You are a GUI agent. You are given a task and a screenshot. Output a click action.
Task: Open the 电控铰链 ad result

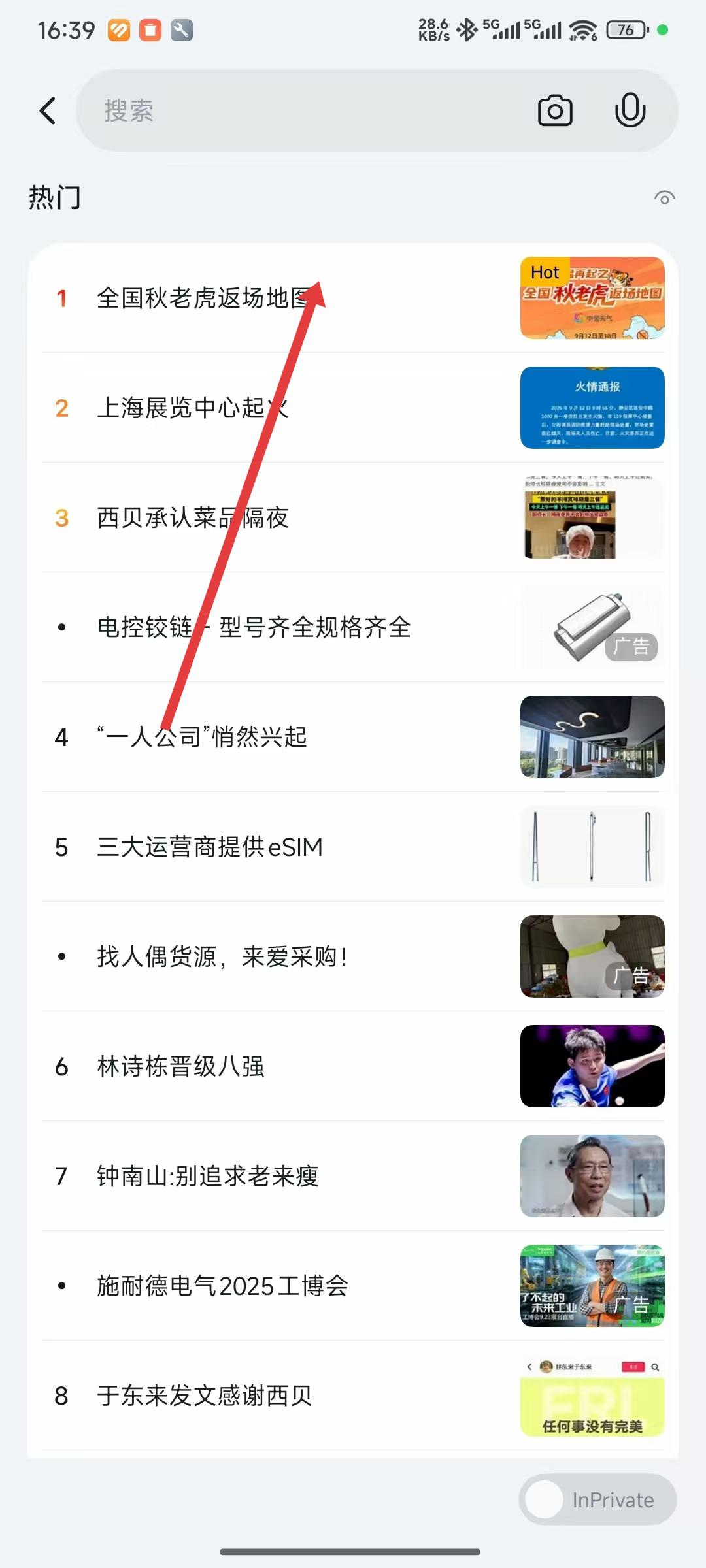click(x=254, y=627)
